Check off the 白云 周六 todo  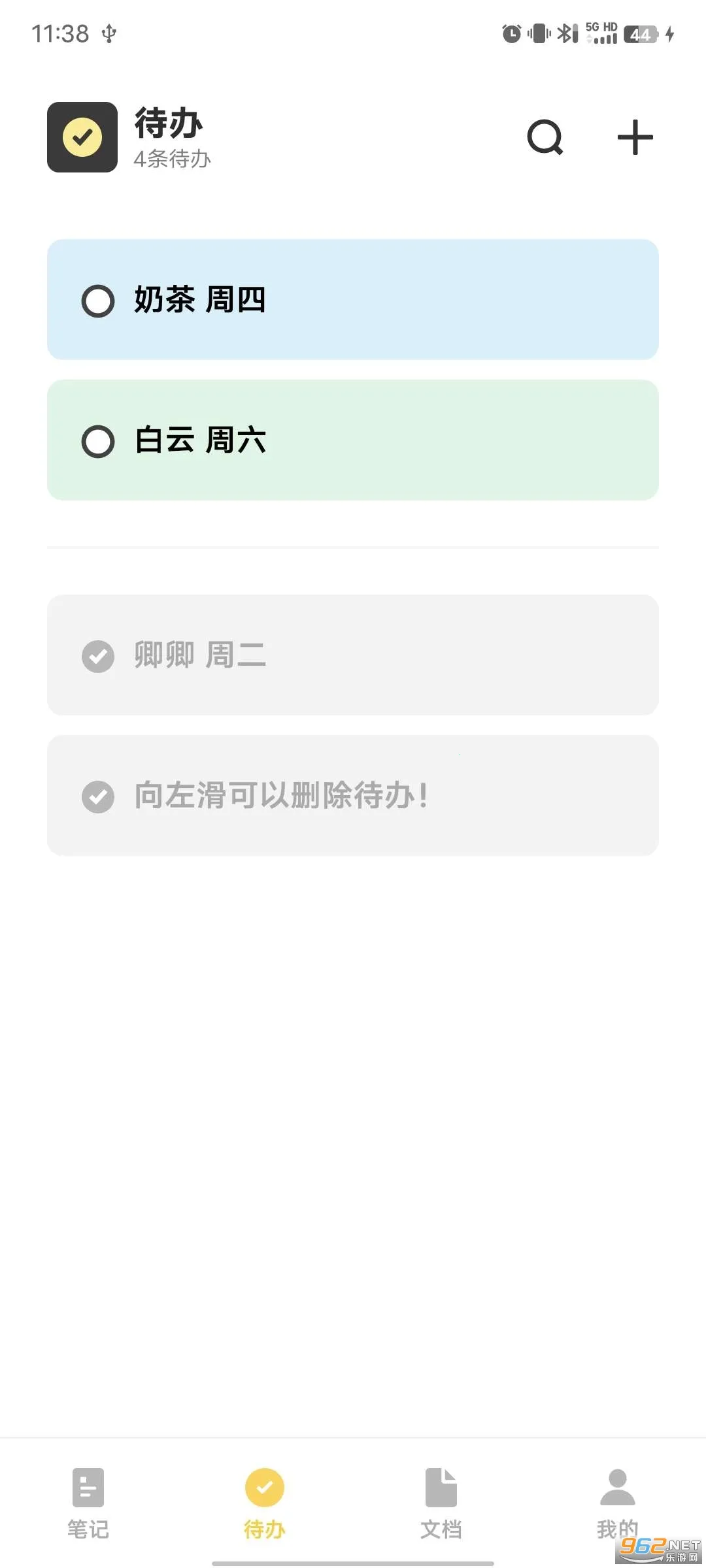pyautogui.click(x=97, y=441)
